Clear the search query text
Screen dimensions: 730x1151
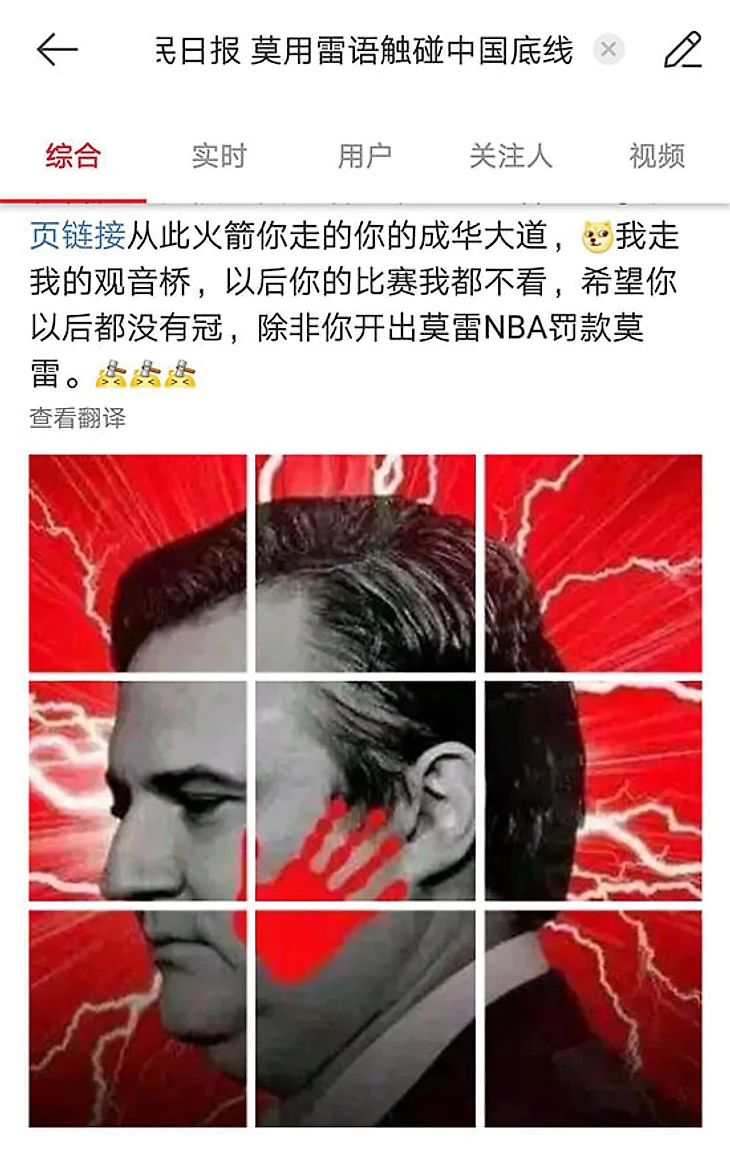point(608,50)
